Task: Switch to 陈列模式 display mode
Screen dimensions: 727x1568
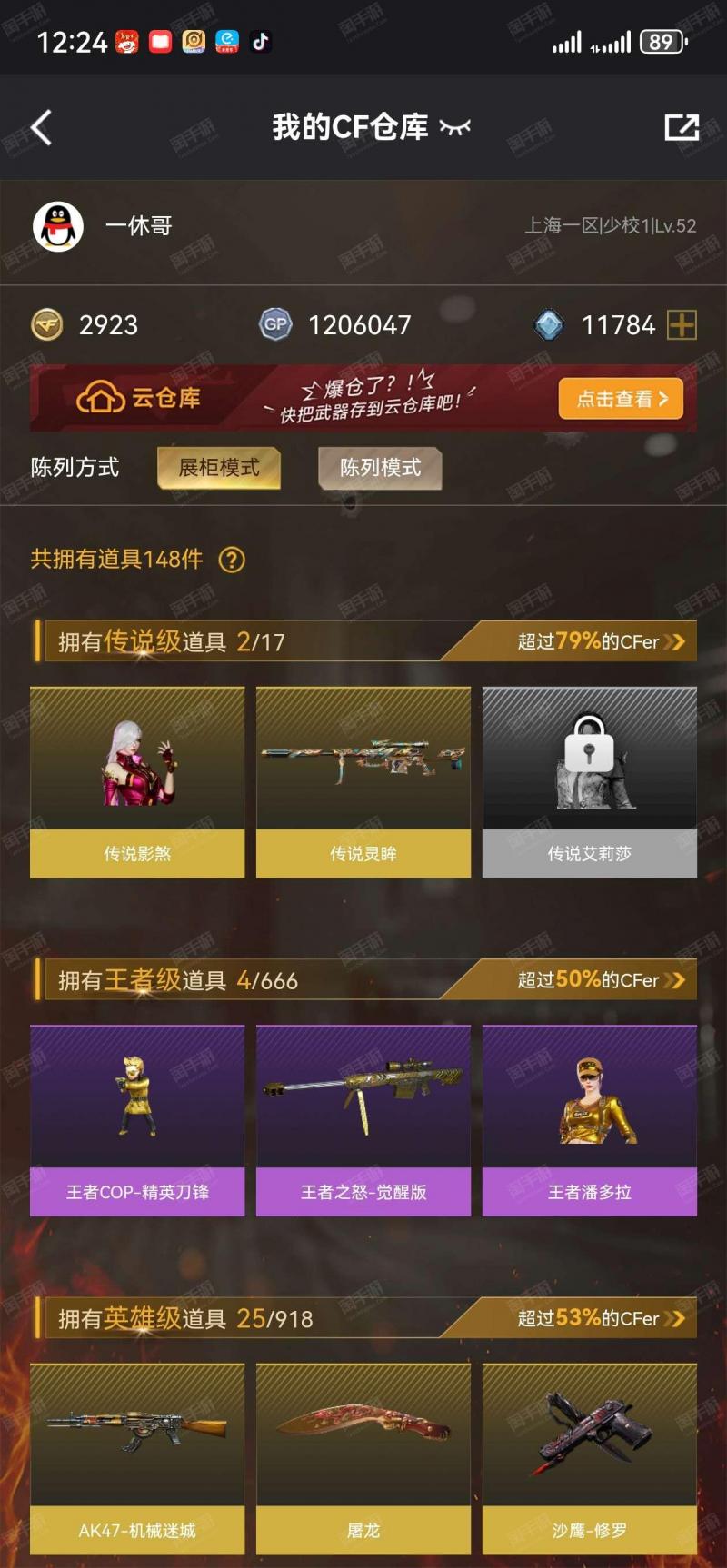Action: 380,468
